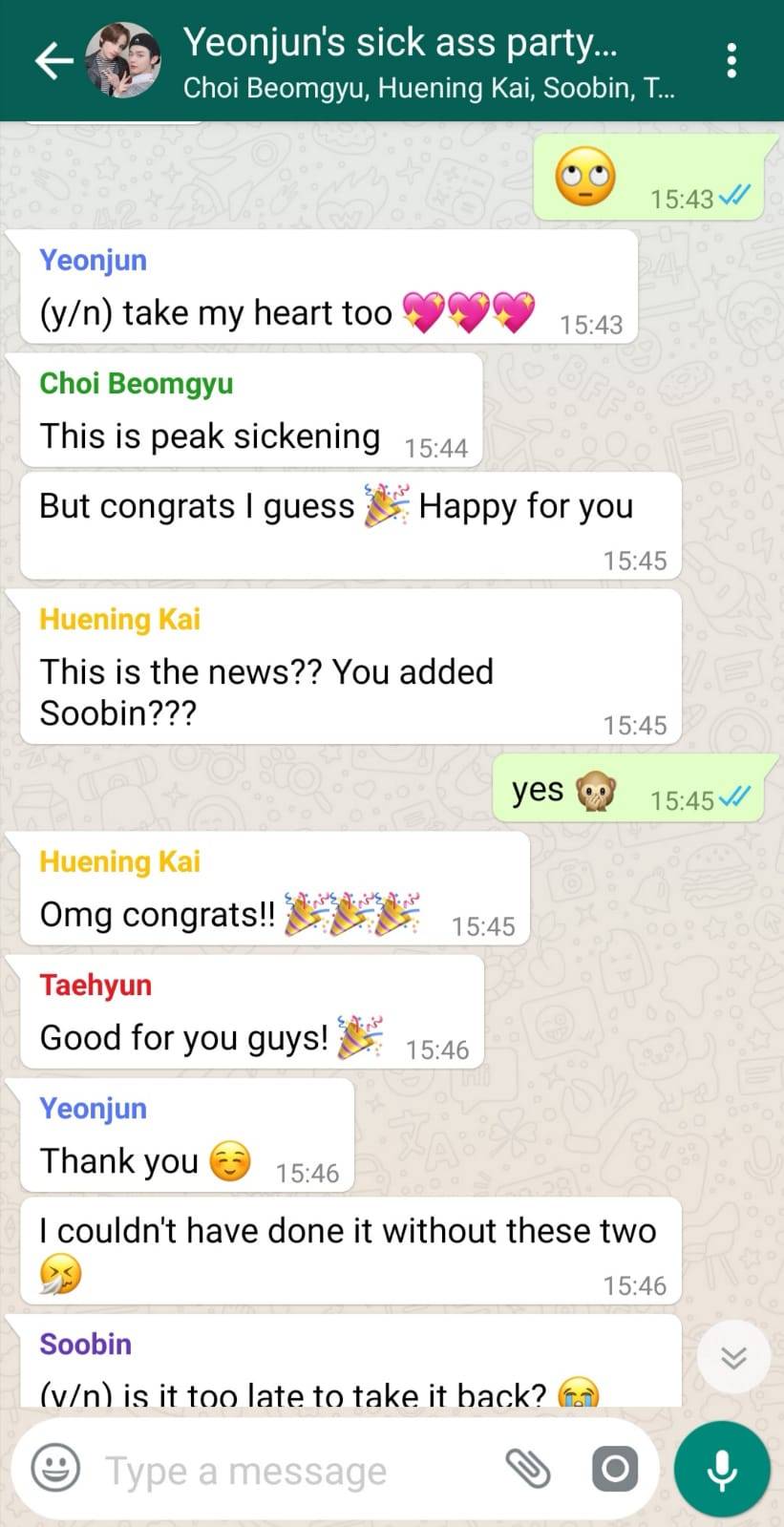
Task: Jump to latest messages with down arrow
Action: pos(733,1357)
